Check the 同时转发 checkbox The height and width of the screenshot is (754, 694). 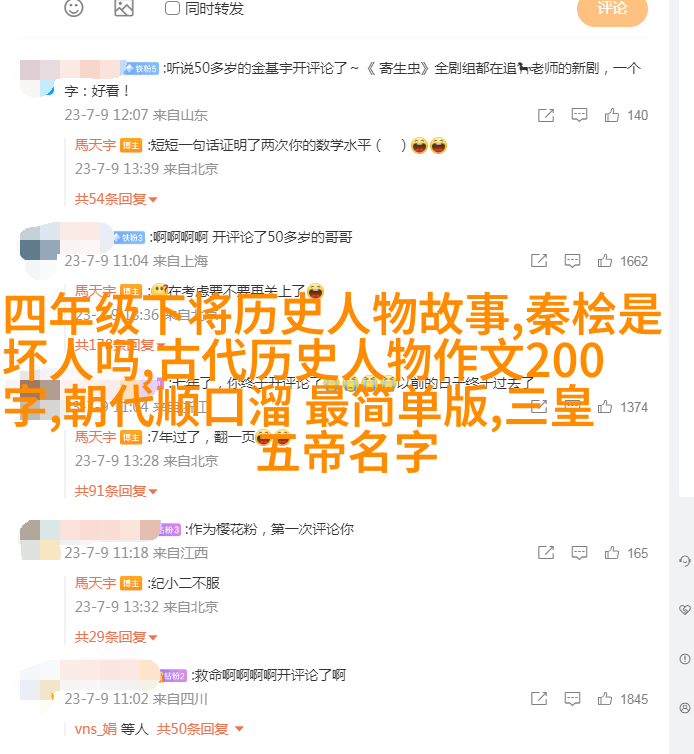172,8
